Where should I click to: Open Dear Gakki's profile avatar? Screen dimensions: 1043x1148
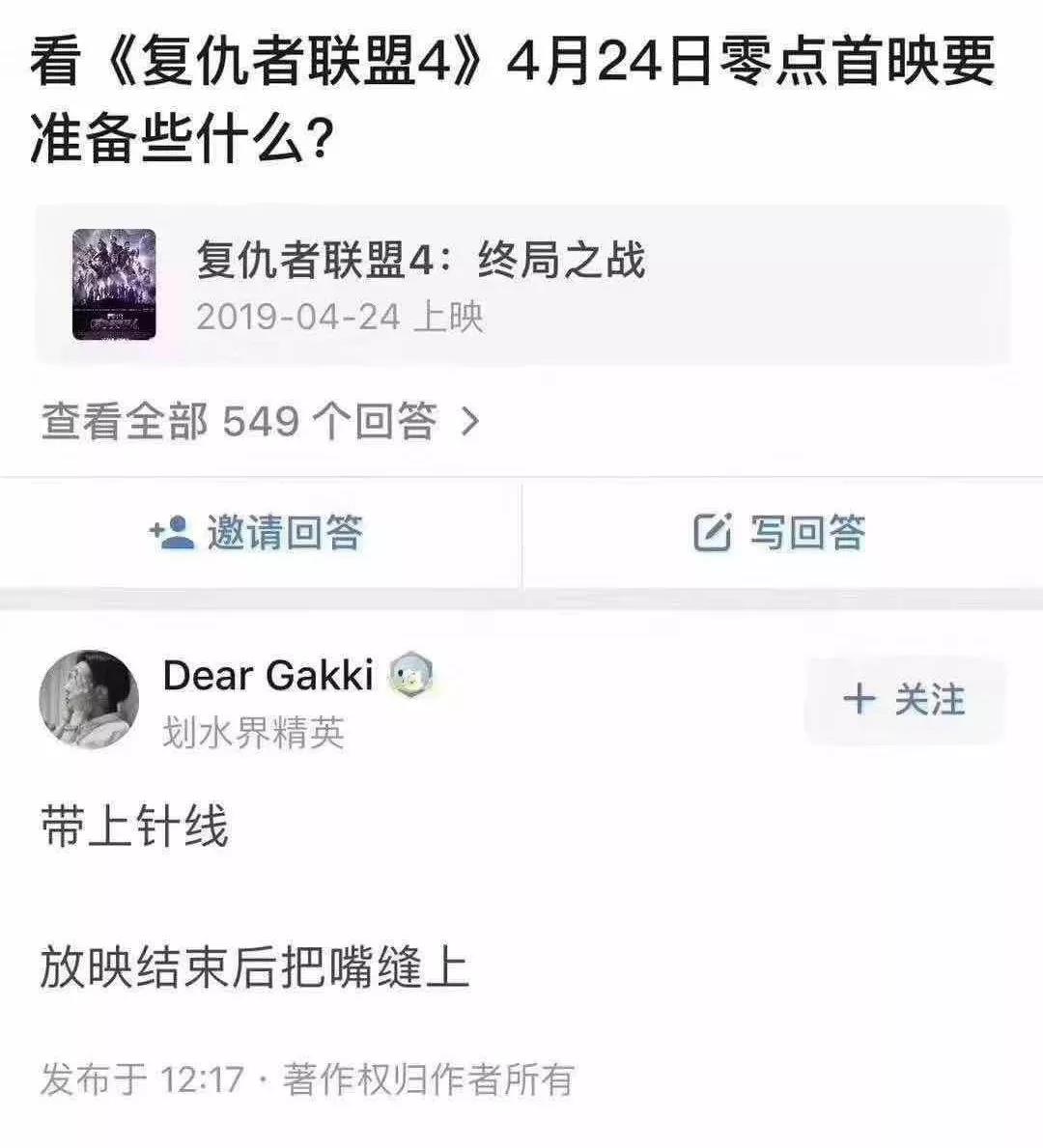coord(89,699)
